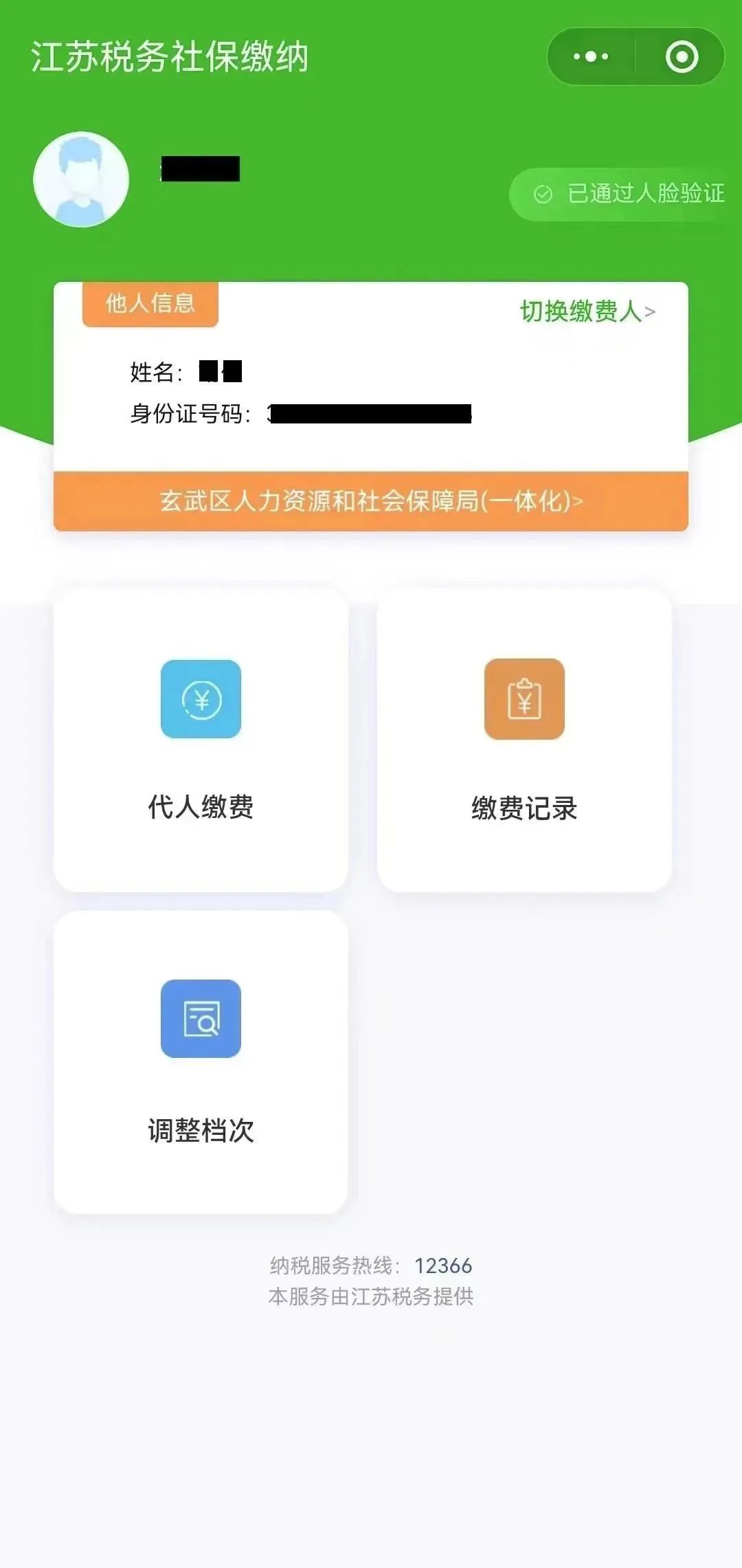Open the mini program more options menu
Screen dimensions: 742x1568
click(x=591, y=56)
